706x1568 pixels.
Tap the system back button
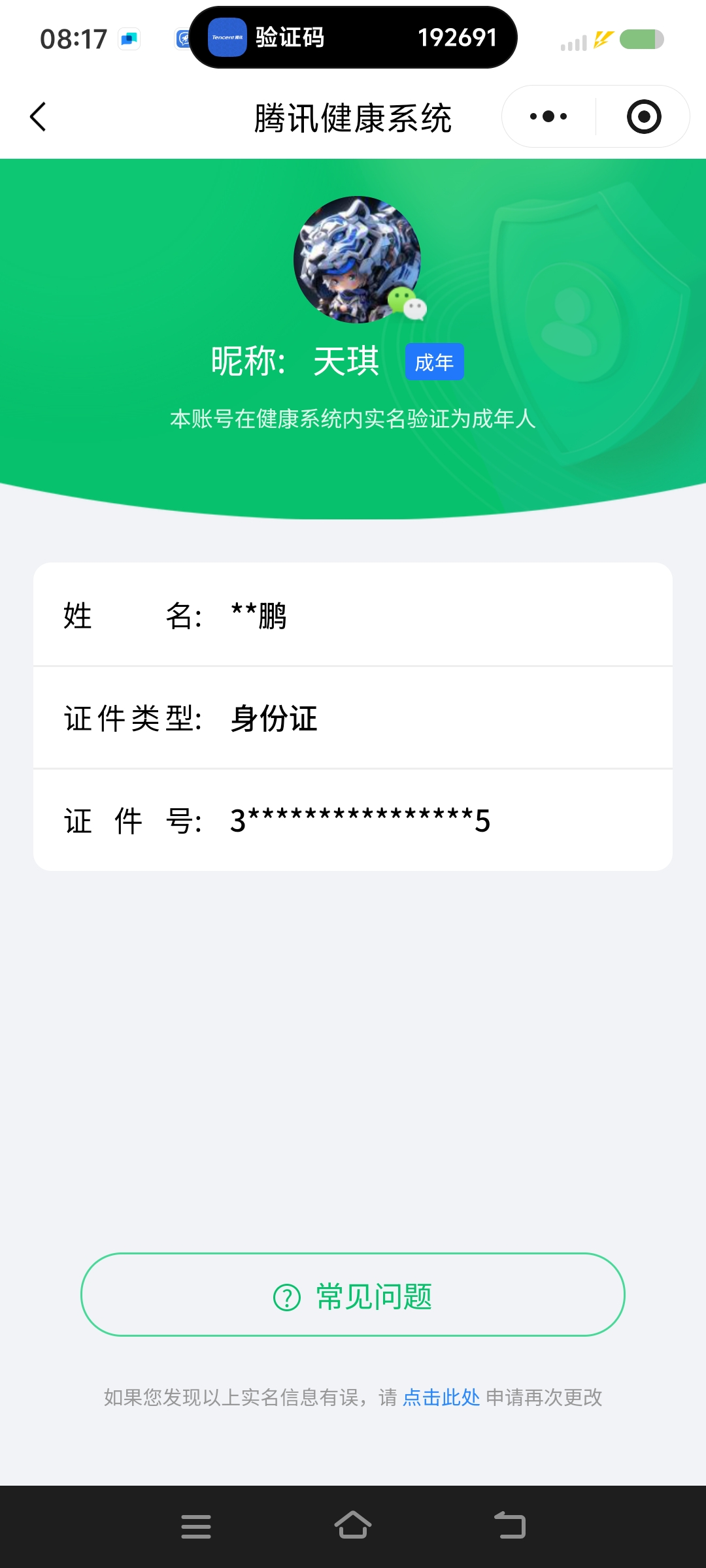coord(510,1526)
